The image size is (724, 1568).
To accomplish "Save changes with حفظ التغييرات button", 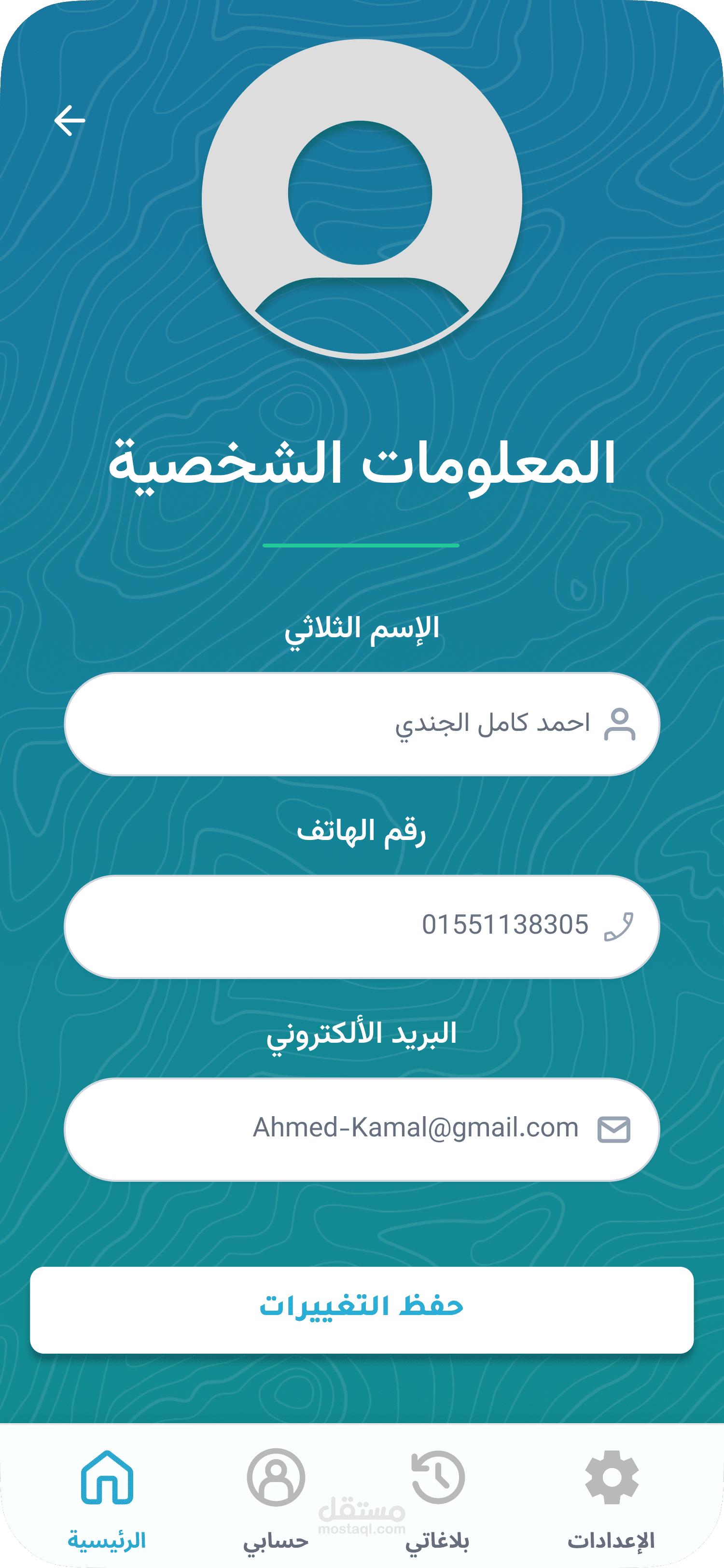I will [x=362, y=1310].
